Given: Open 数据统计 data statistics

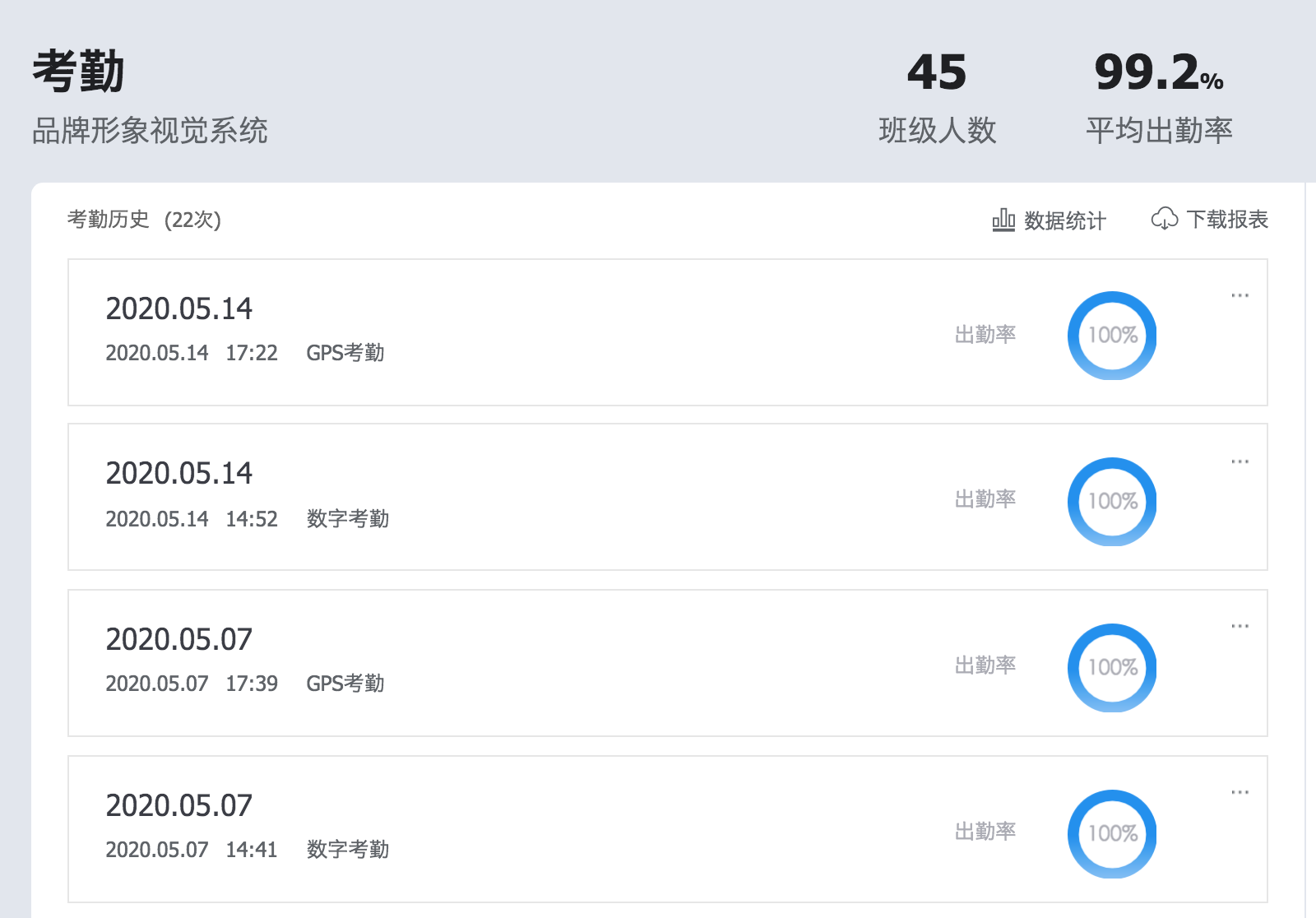Looking at the screenshot, I should [1049, 220].
